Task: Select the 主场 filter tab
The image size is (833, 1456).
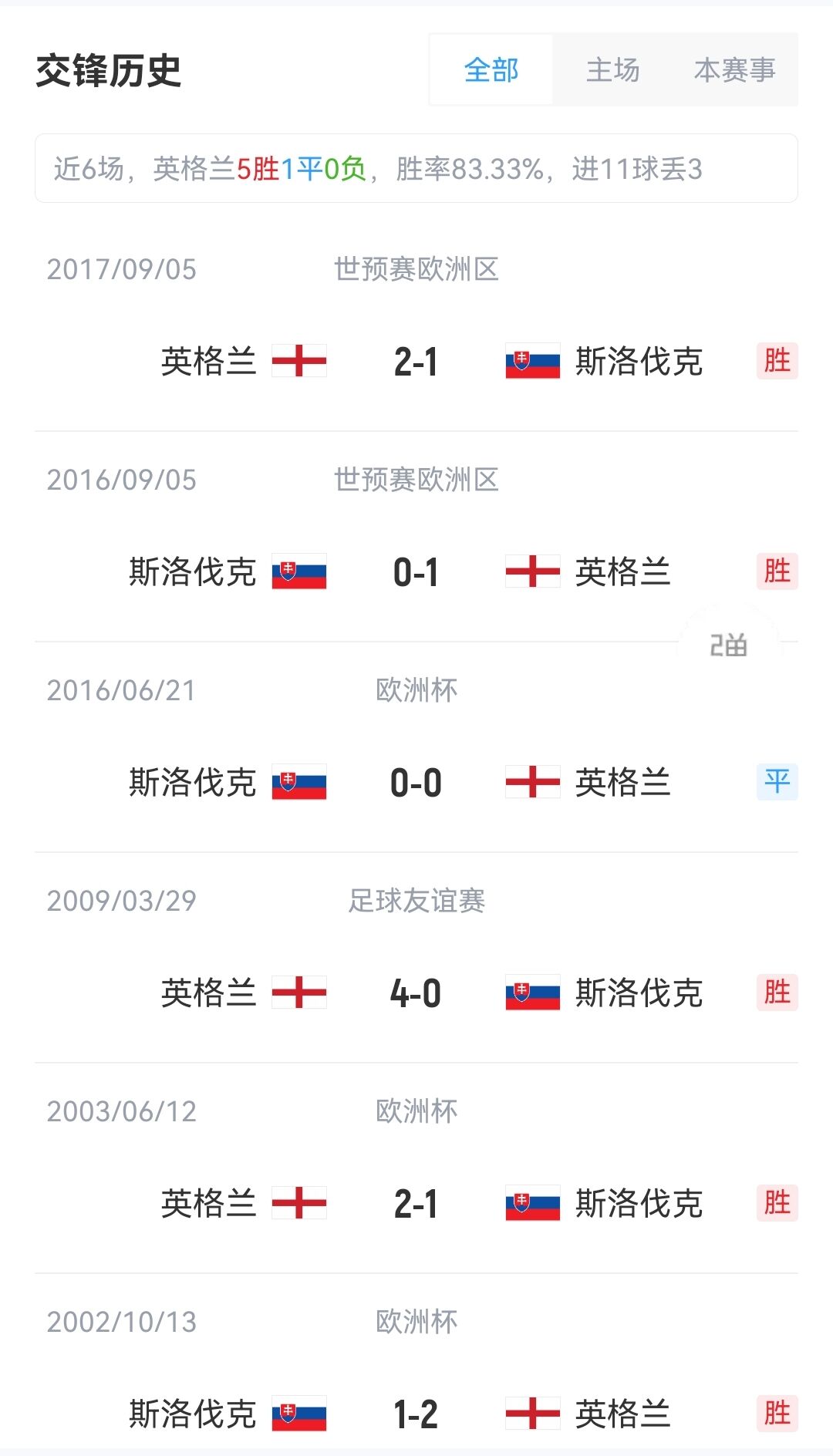Action: tap(612, 70)
